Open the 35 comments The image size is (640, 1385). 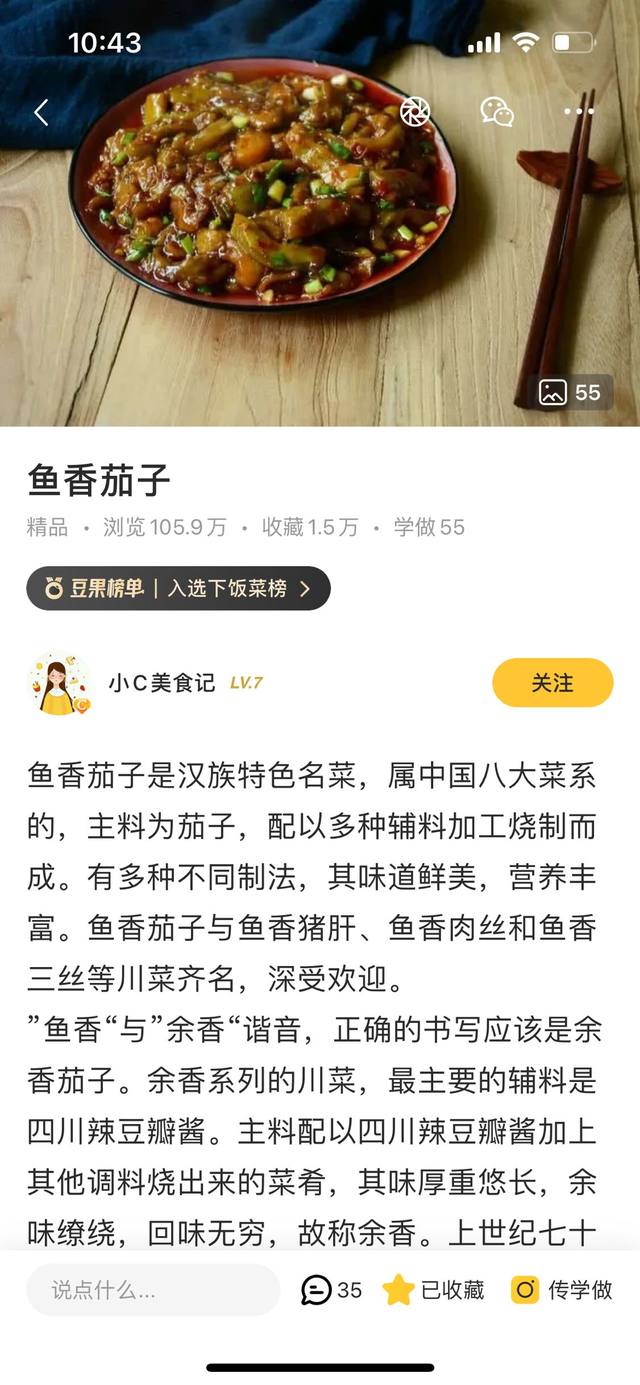(x=332, y=1290)
